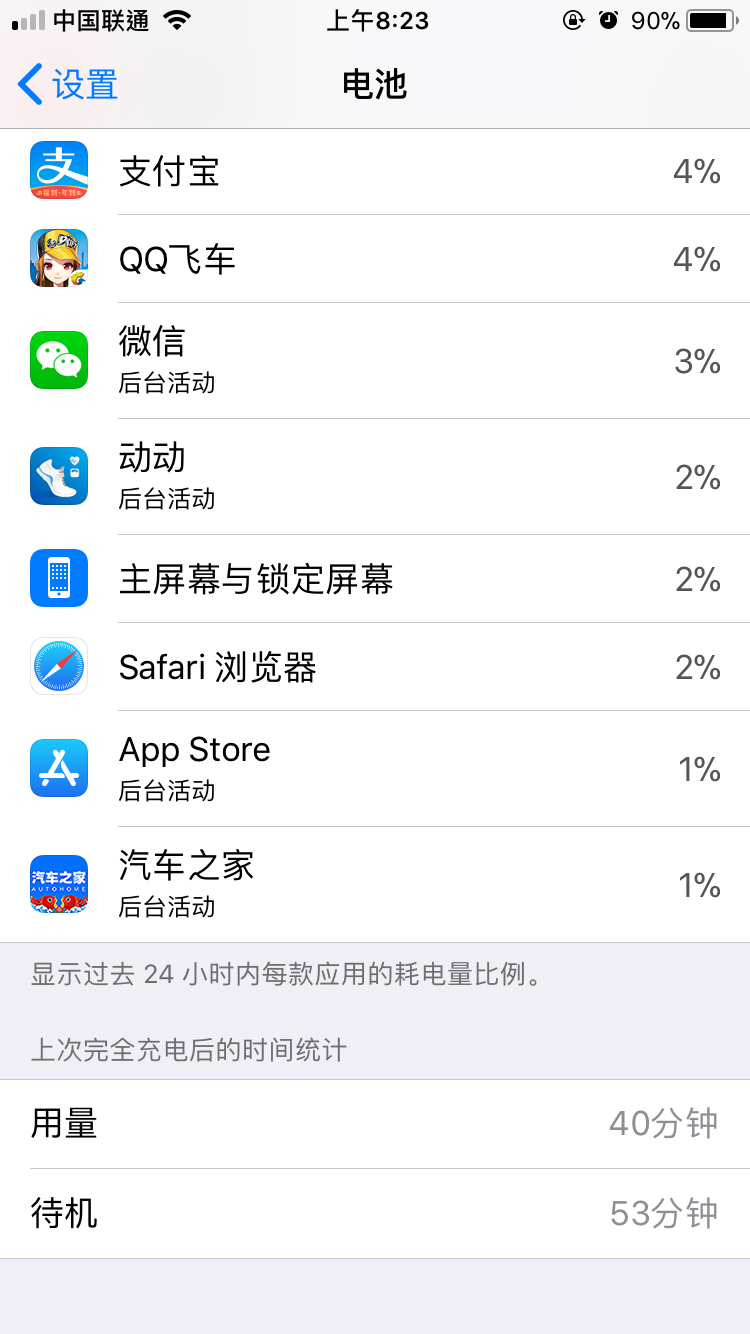Tap the 动动 battery usage row
Viewport: 750px width, 1334px height.
click(x=375, y=477)
